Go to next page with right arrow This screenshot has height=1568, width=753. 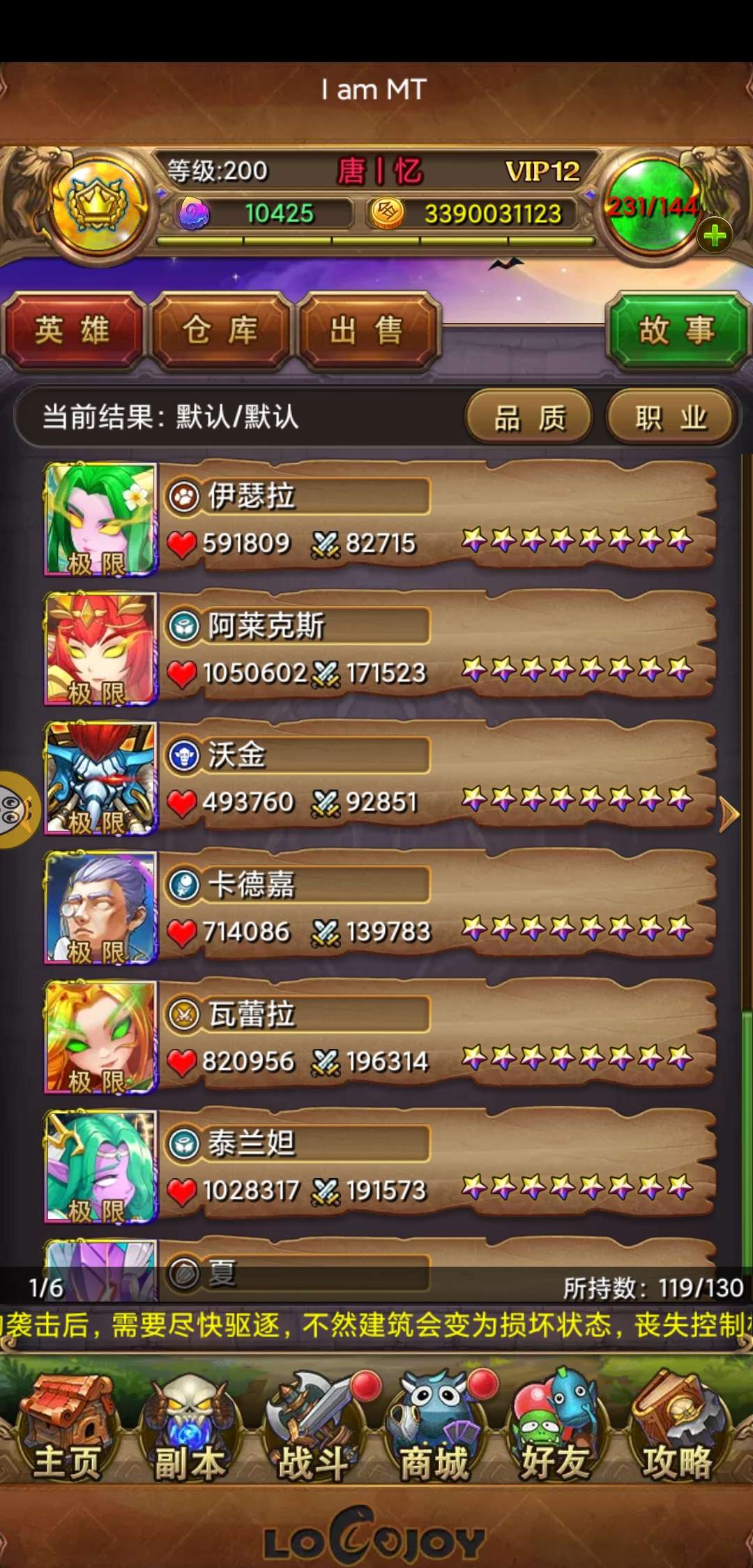pyautogui.click(x=729, y=814)
